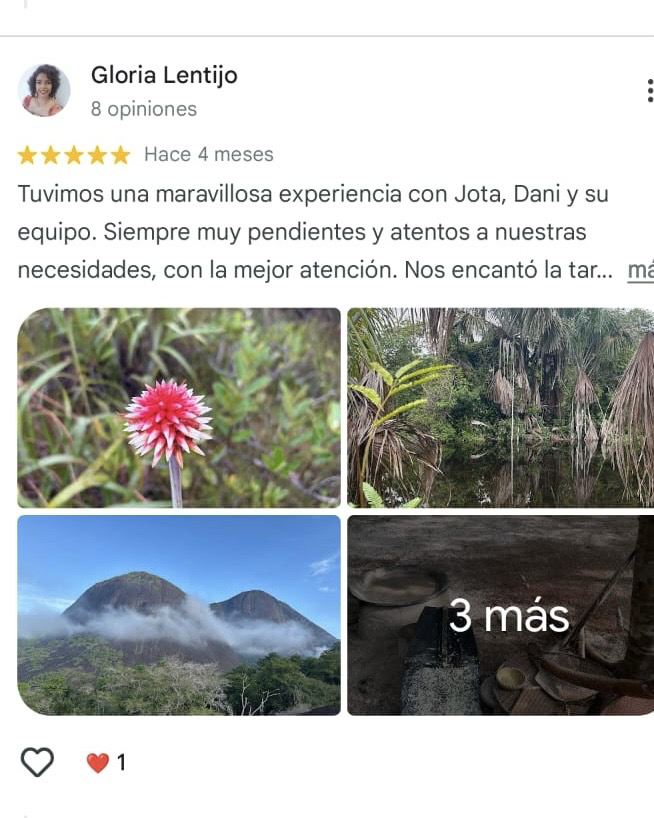Open the misty mountain photo
The image size is (654, 818).
pos(179,615)
